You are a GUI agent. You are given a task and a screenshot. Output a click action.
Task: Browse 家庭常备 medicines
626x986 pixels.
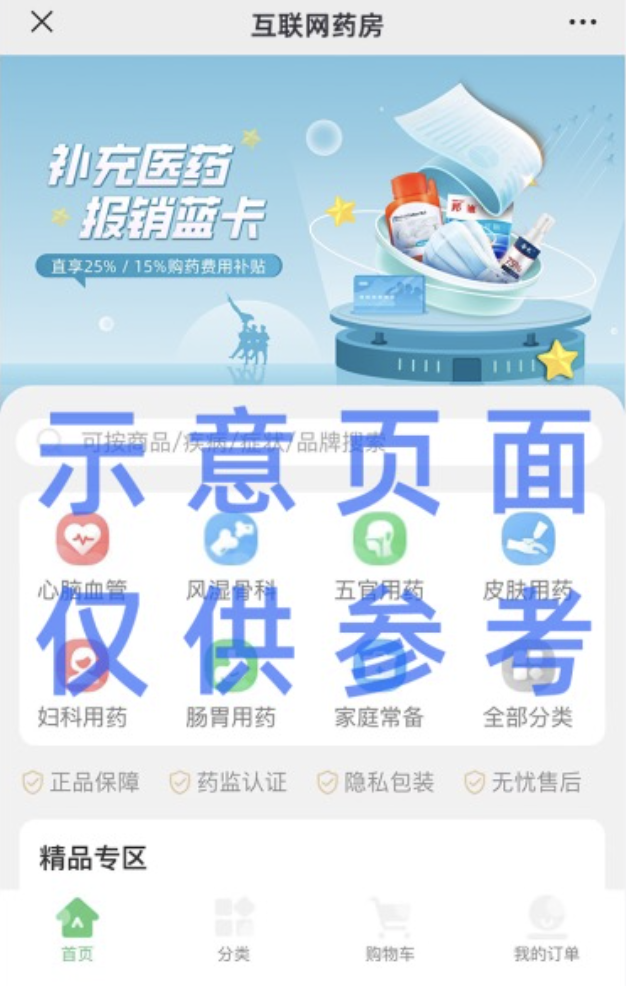pyautogui.click(x=379, y=683)
